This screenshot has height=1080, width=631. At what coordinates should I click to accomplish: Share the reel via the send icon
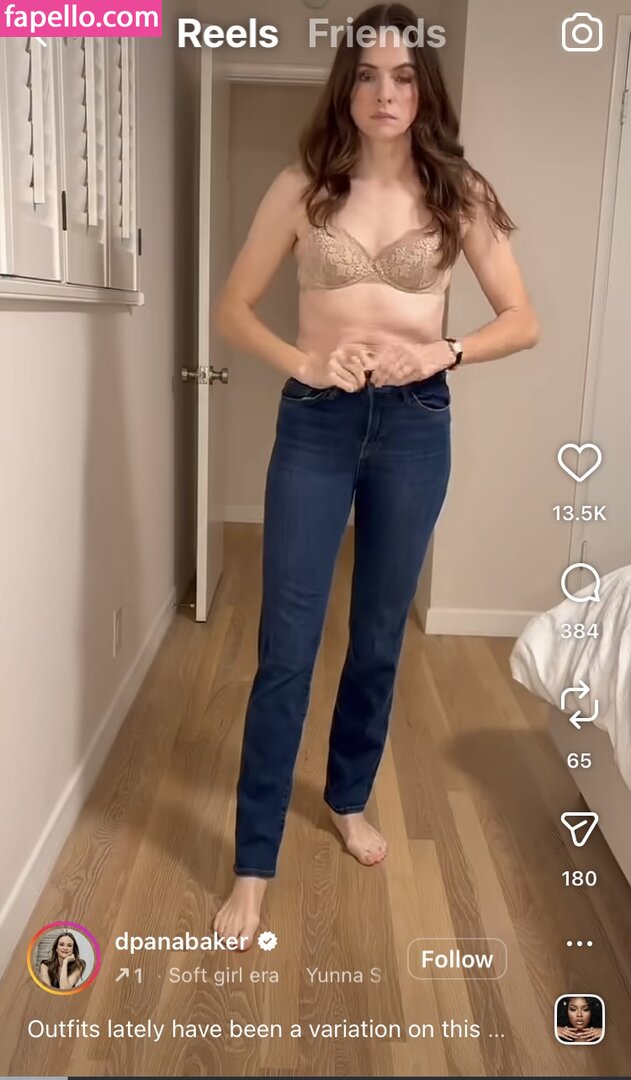579,828
